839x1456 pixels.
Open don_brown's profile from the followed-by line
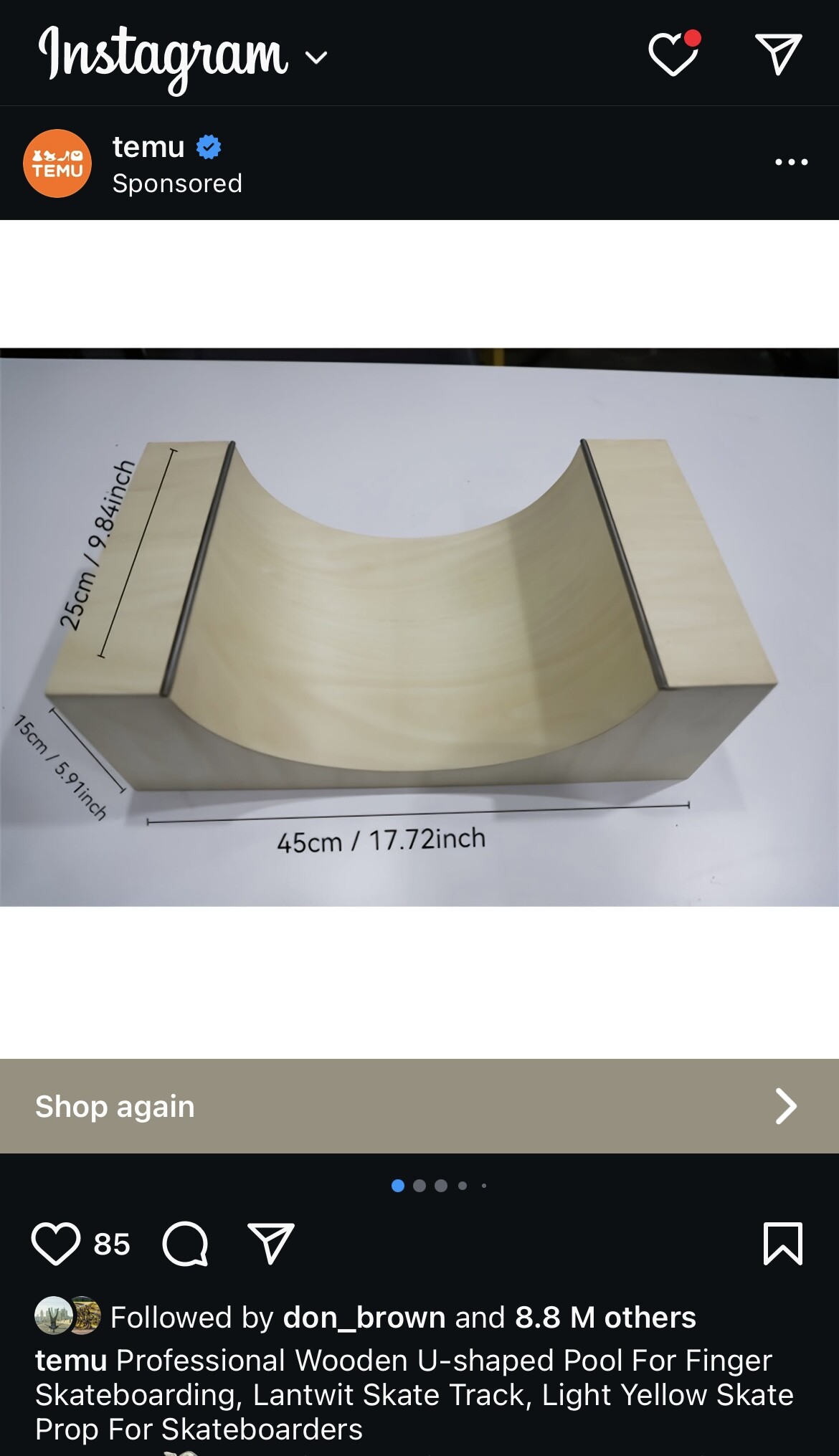pos(364,1317)
